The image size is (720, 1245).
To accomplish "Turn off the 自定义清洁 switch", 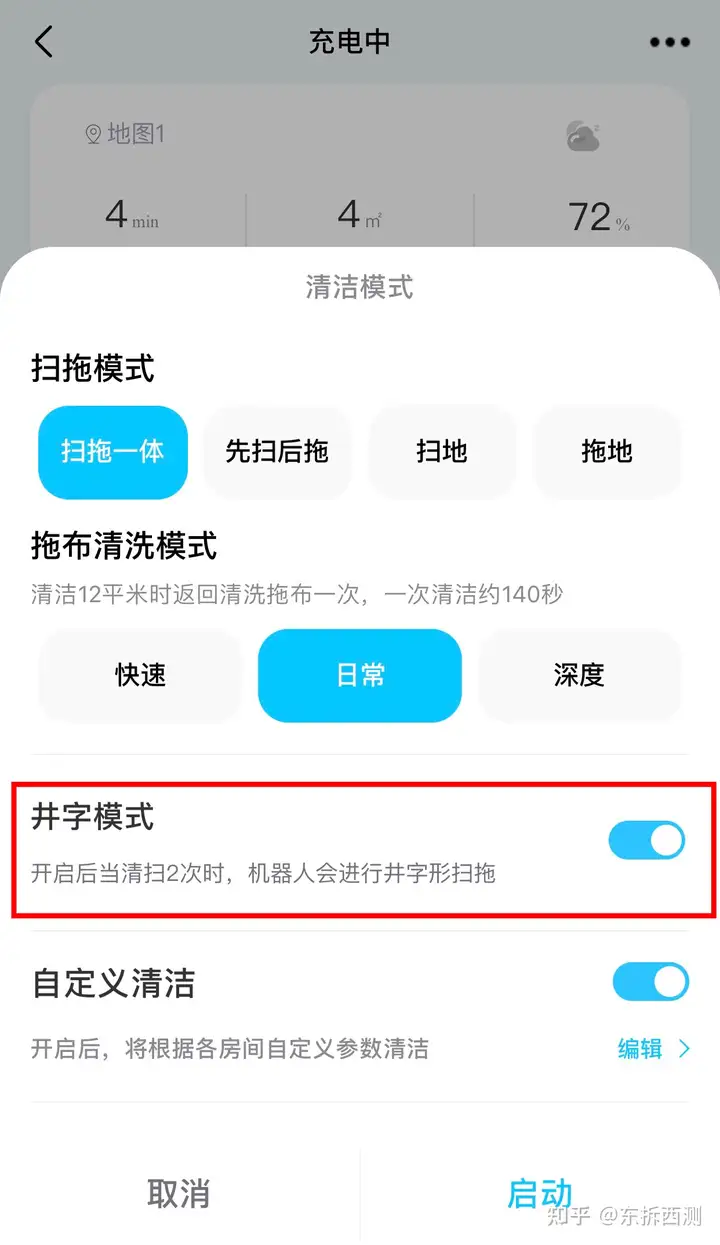I will click(650, 982).
